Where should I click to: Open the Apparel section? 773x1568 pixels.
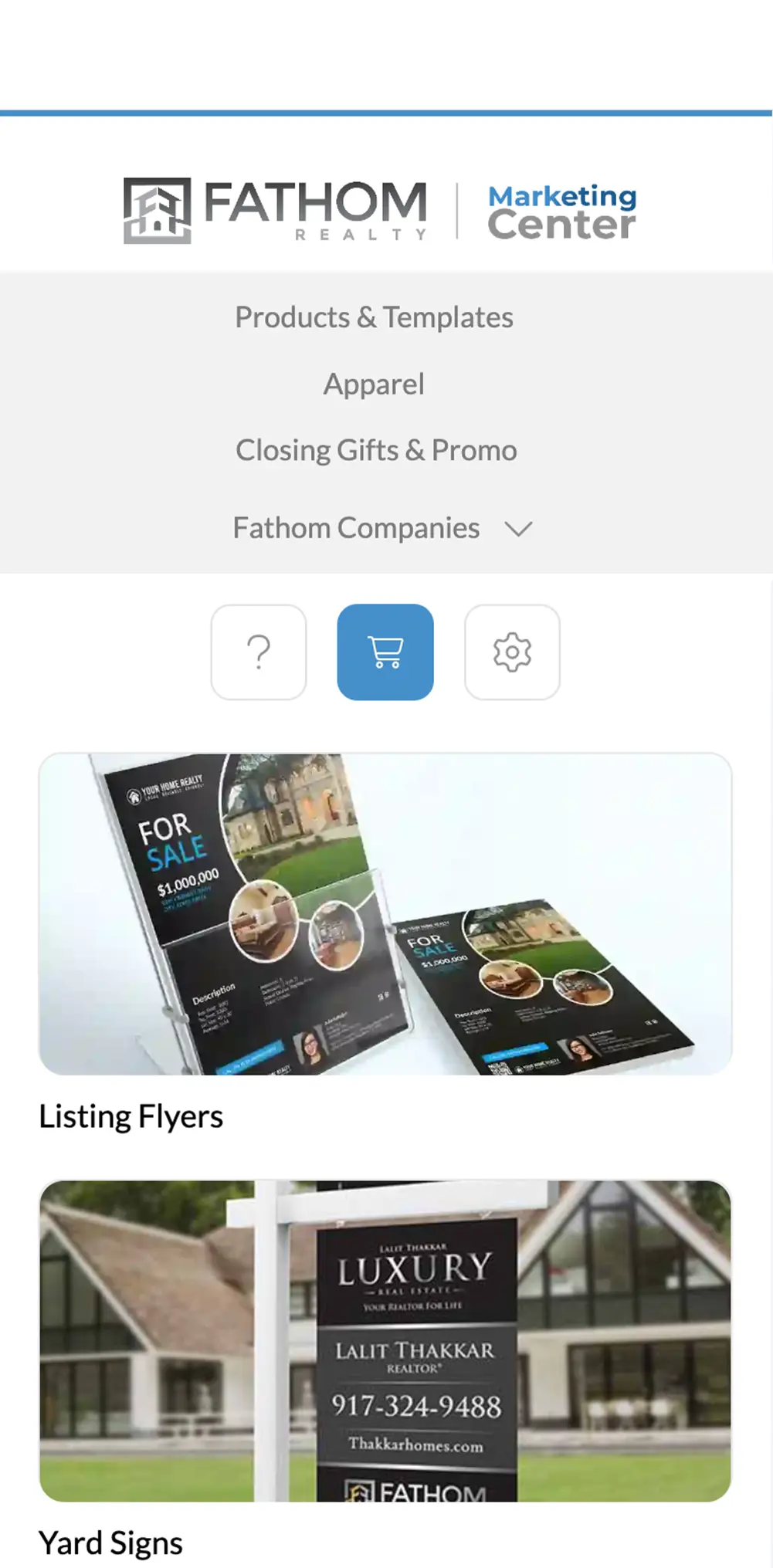coord(374,384)
